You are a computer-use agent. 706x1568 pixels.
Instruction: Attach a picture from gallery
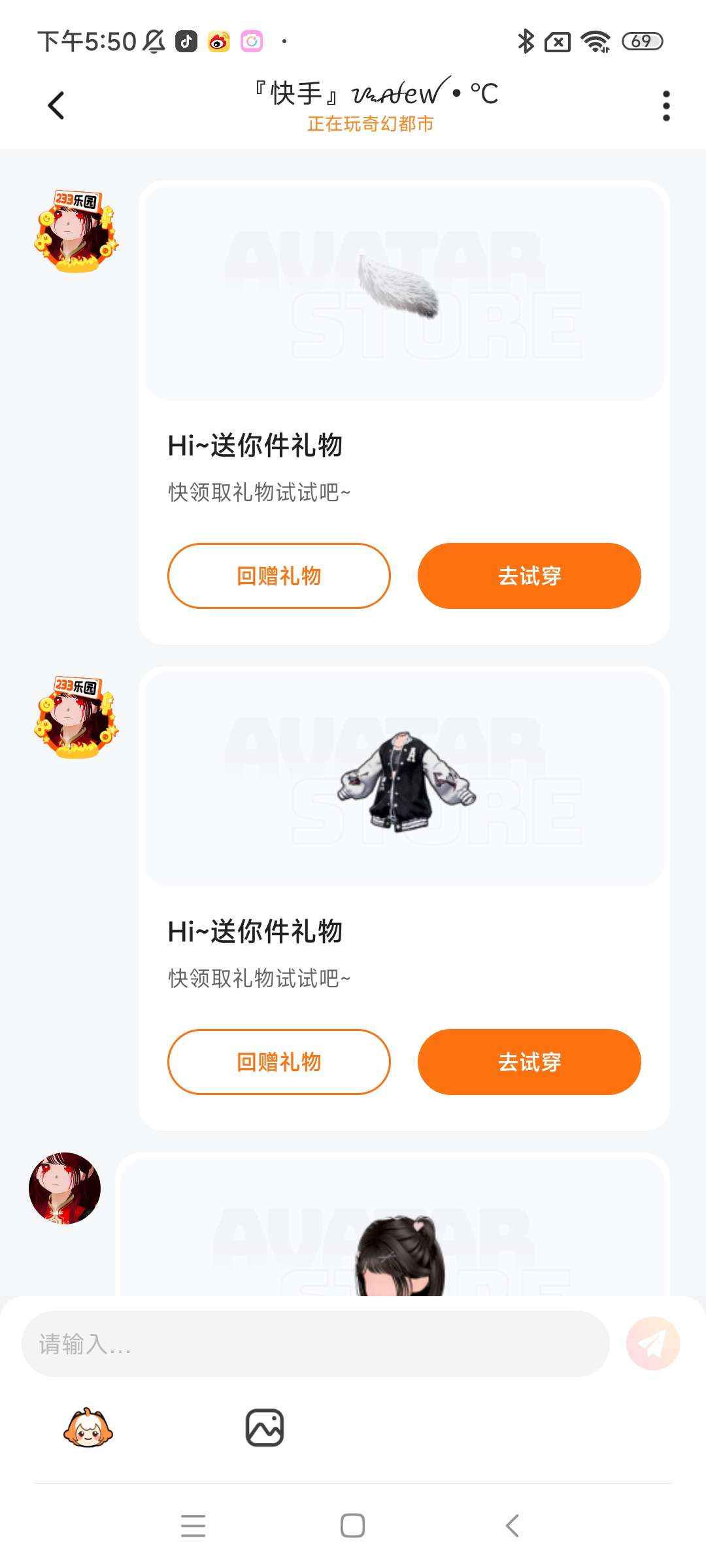coord(264,1428)
